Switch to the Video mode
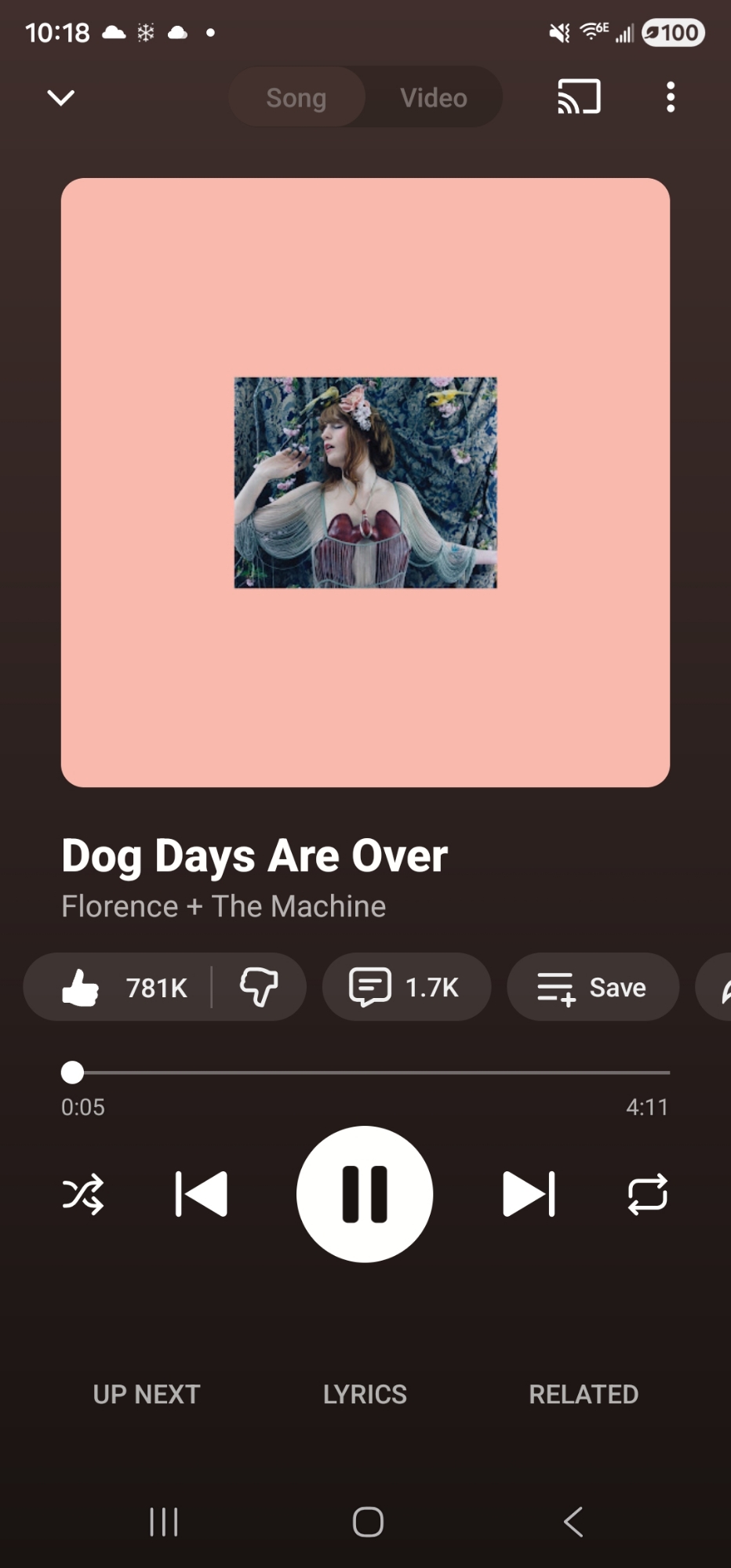 click(x=434, y=97)
